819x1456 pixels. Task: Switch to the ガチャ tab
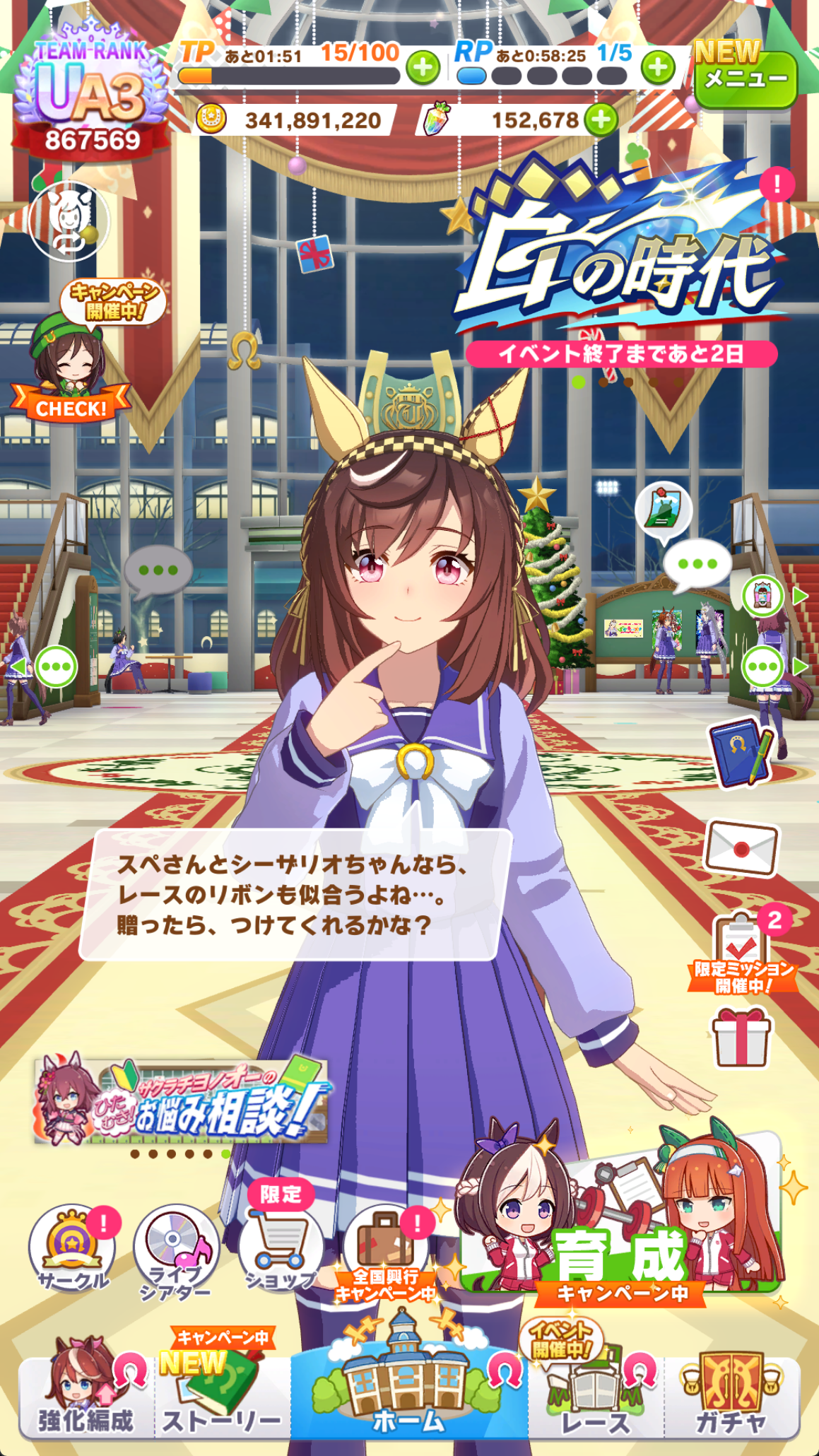coord(731,1390)
